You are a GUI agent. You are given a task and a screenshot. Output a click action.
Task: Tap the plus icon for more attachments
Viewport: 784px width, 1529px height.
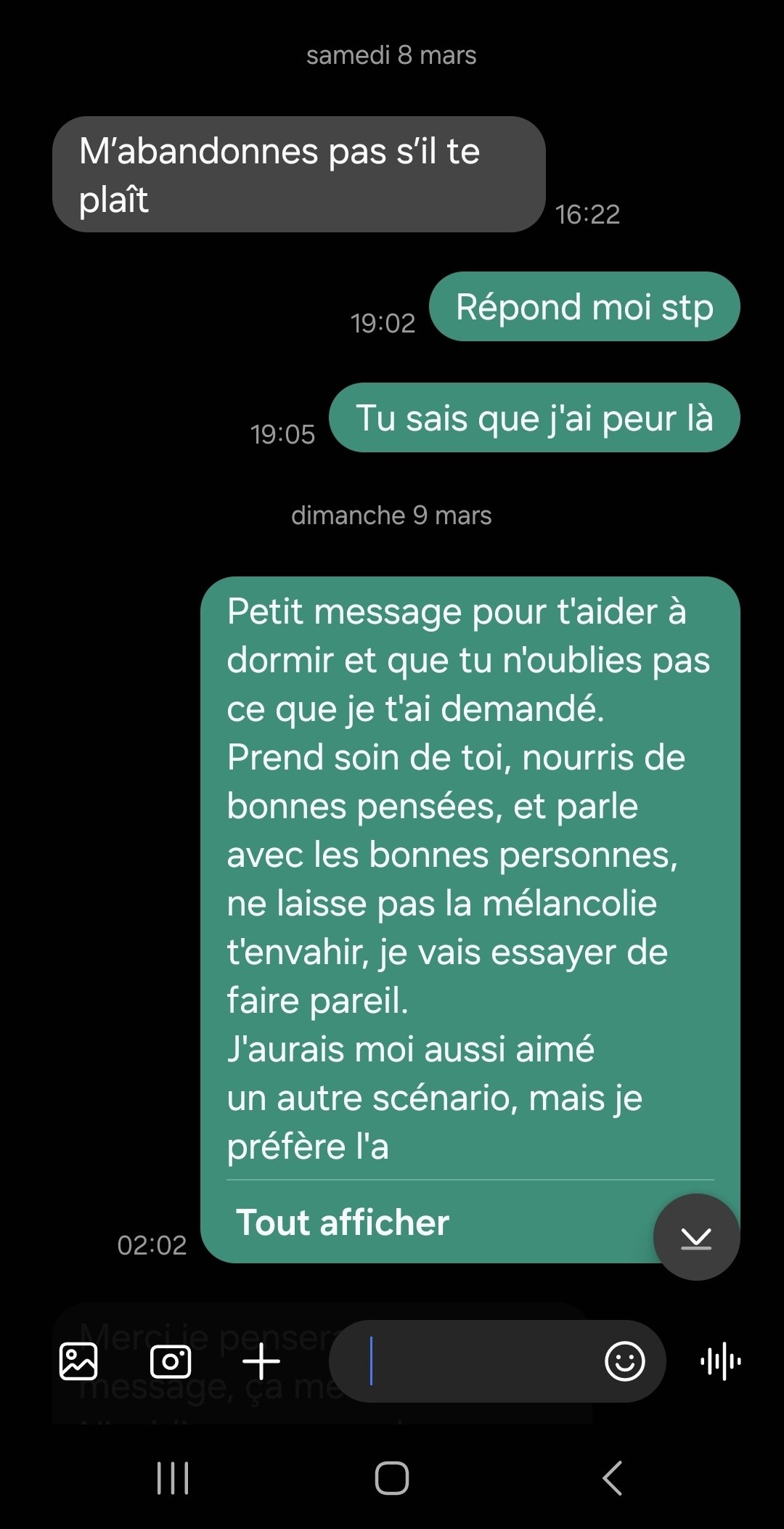[x=261, y=1361]
